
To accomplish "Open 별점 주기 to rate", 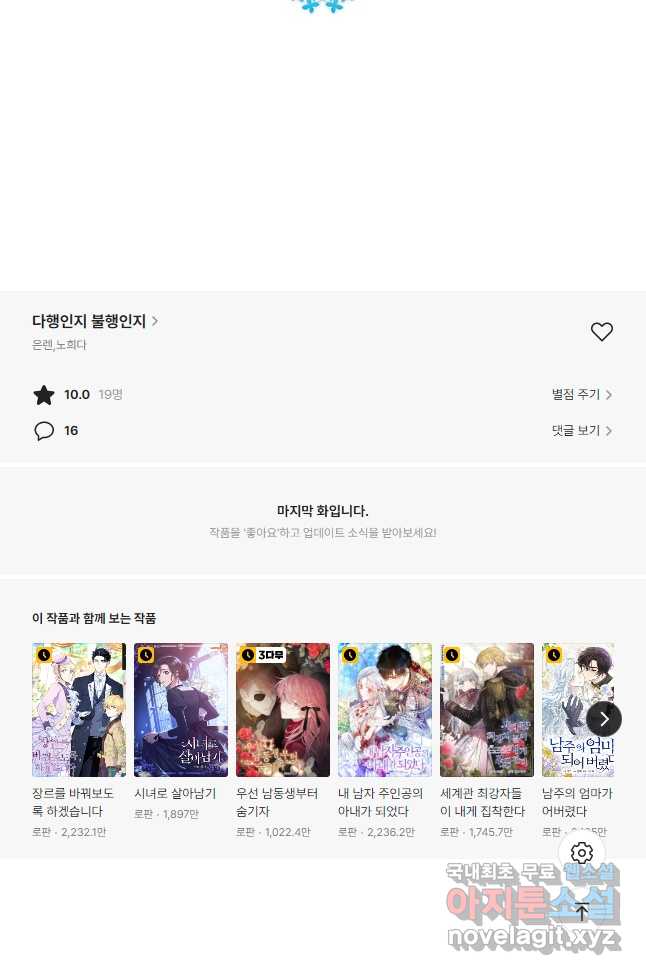I will (582, 395).
